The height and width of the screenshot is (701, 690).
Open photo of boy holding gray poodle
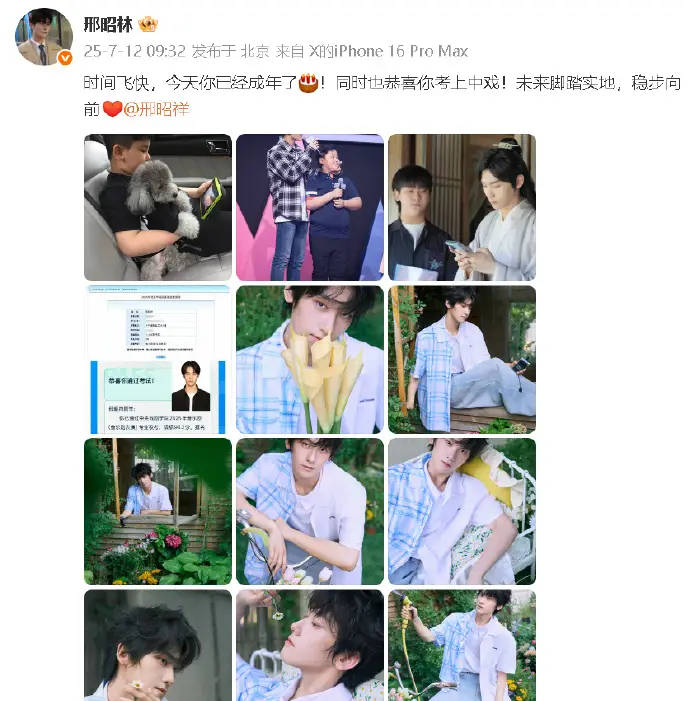pos(158,207)
